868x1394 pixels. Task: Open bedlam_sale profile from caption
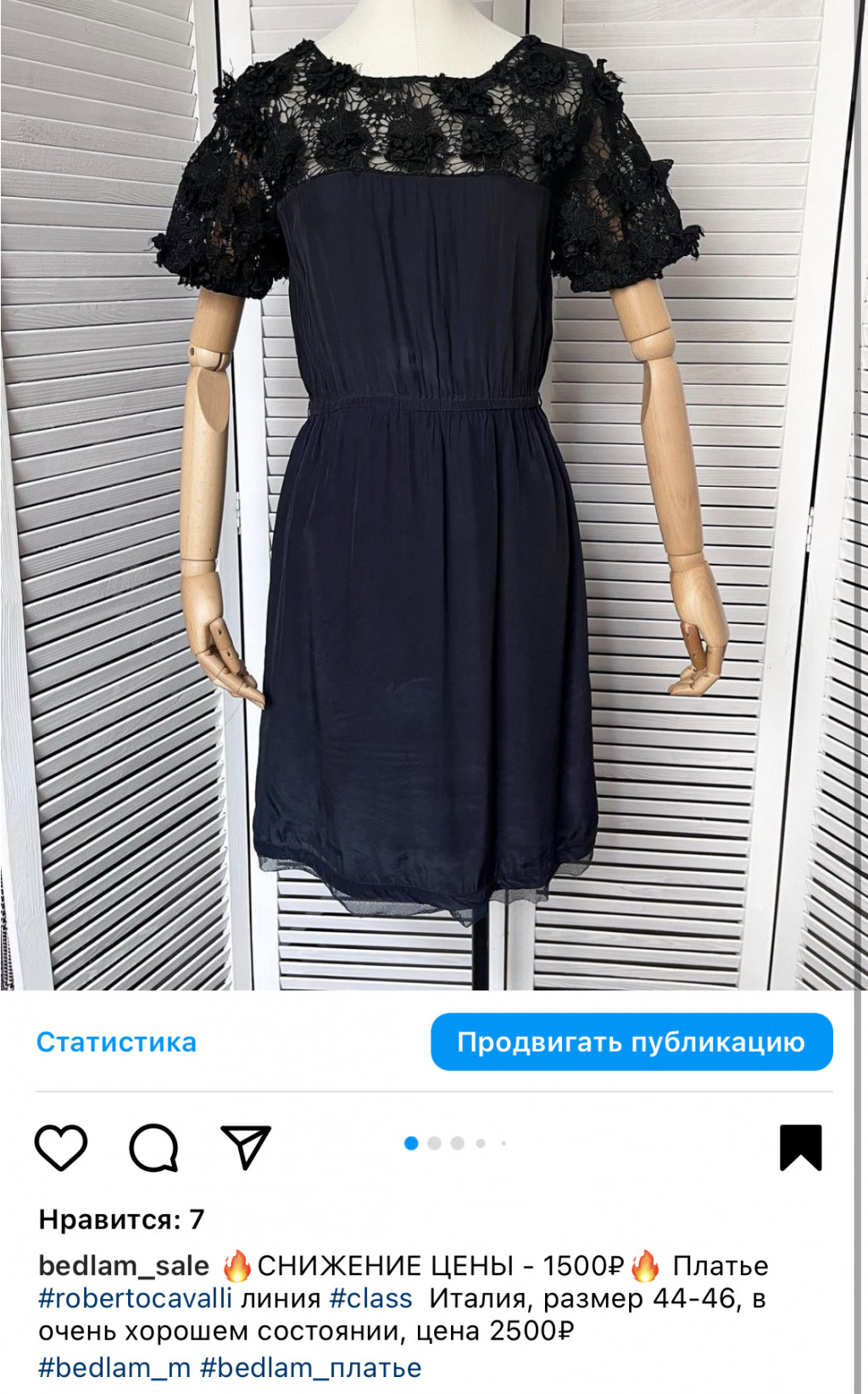tap(124, 1265)
